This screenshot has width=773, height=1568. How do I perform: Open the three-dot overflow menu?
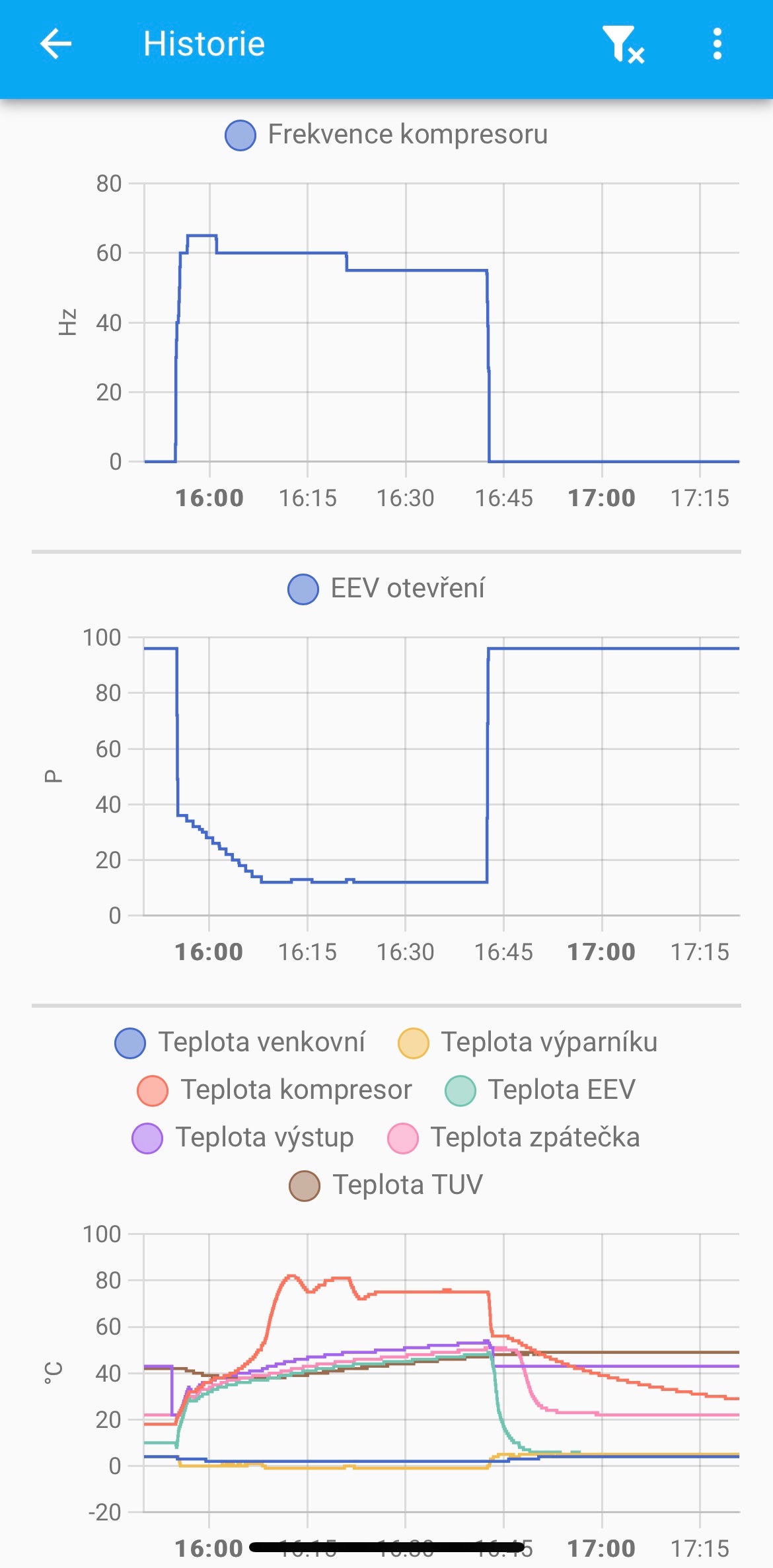[717, 44]
